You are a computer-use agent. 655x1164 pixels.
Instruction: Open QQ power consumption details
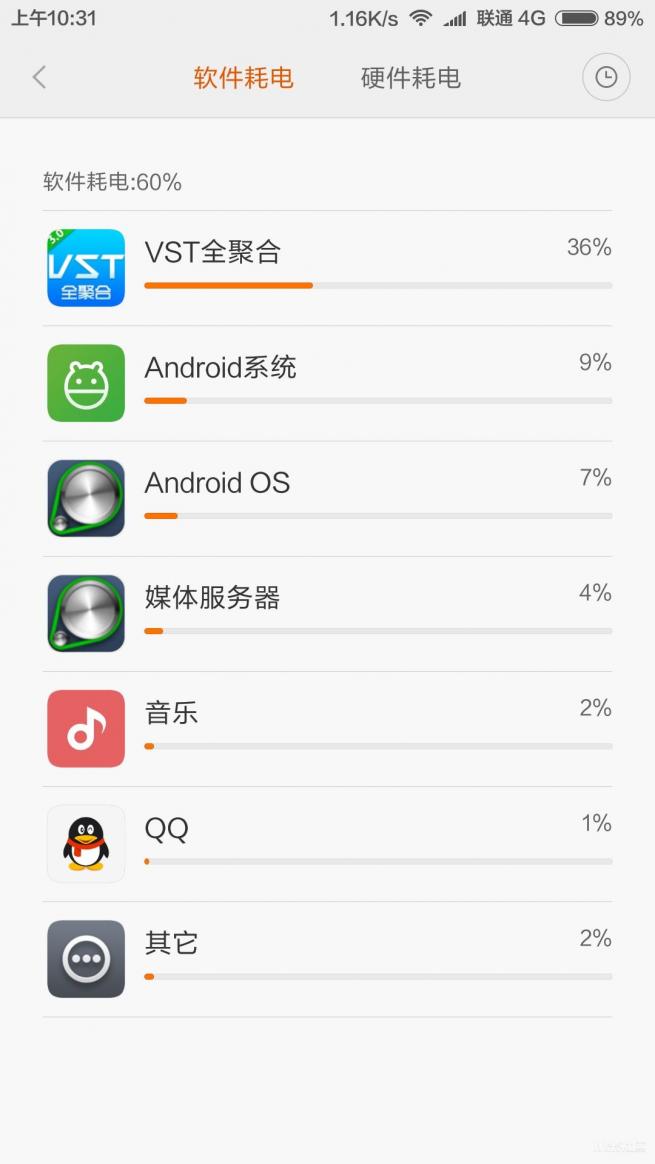(x=327, y=843)
